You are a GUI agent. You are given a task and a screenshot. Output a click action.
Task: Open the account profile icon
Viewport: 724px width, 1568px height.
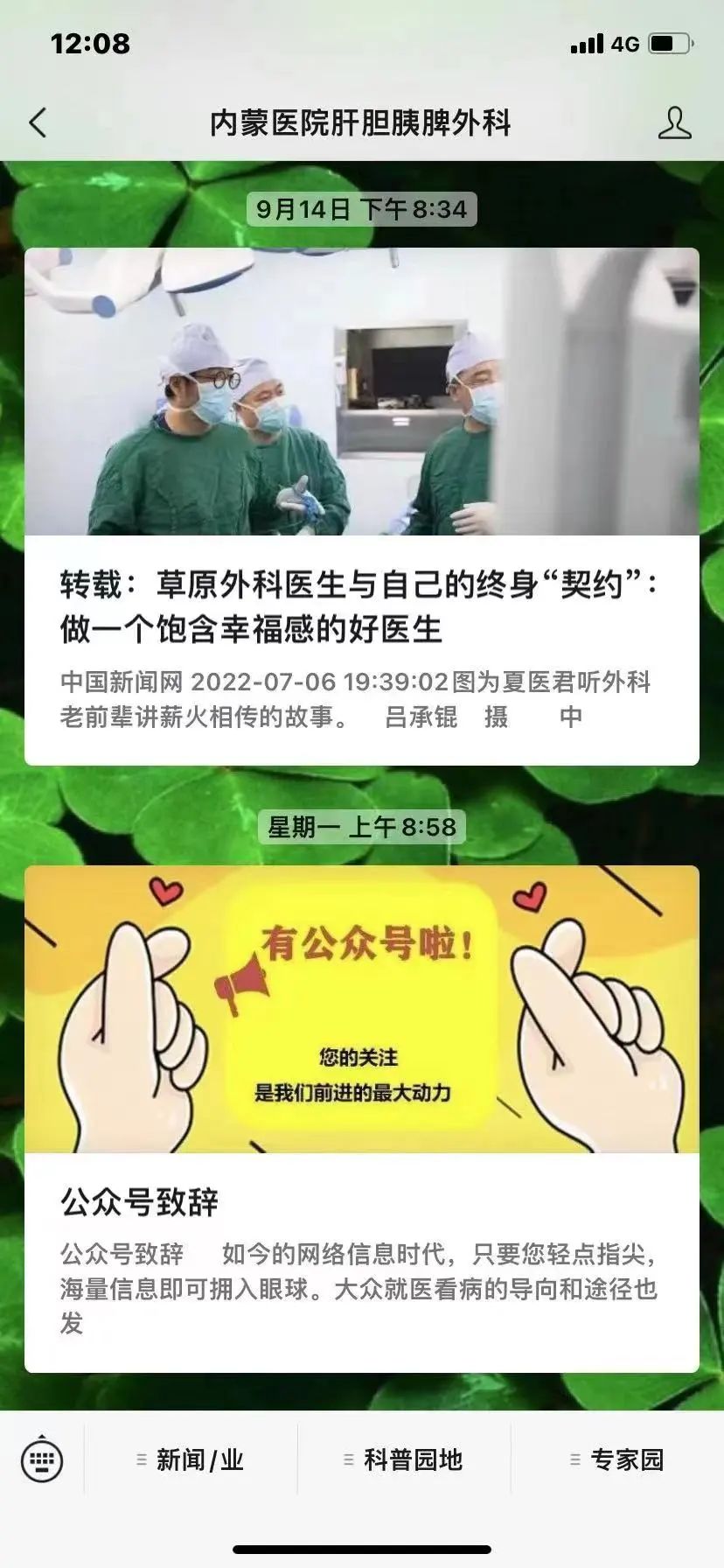coord(674,123)
